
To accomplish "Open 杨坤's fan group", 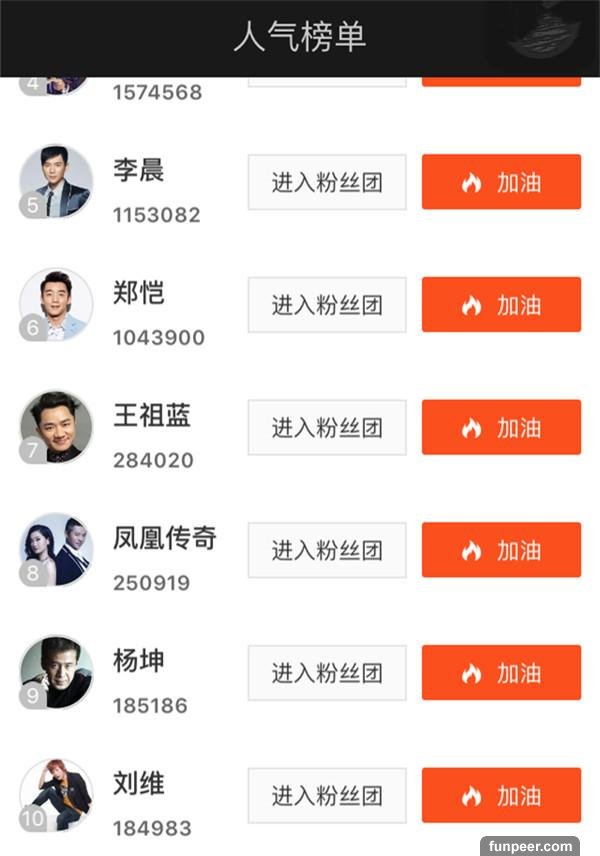I will [x=327, y=673].
